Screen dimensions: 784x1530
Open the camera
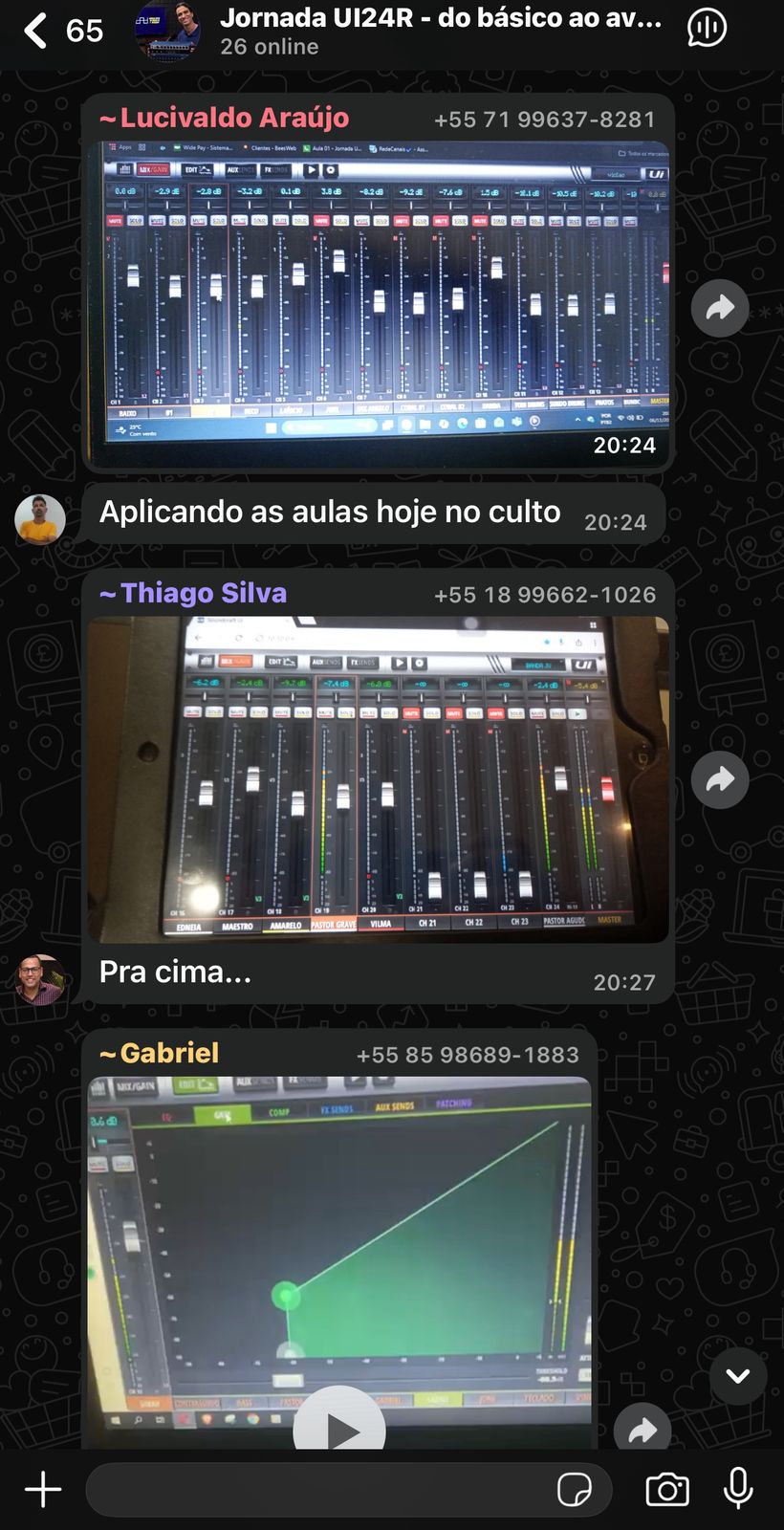(x=667, y=1489)
